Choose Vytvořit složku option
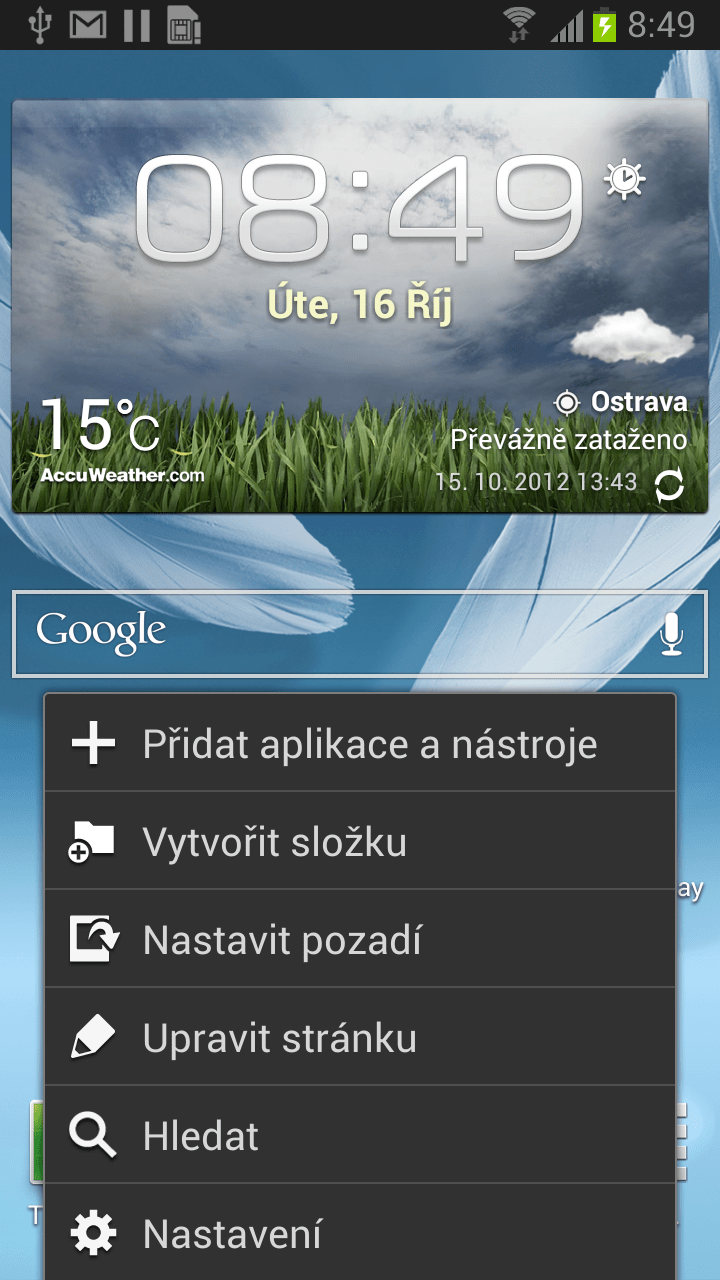 (360, 842)
